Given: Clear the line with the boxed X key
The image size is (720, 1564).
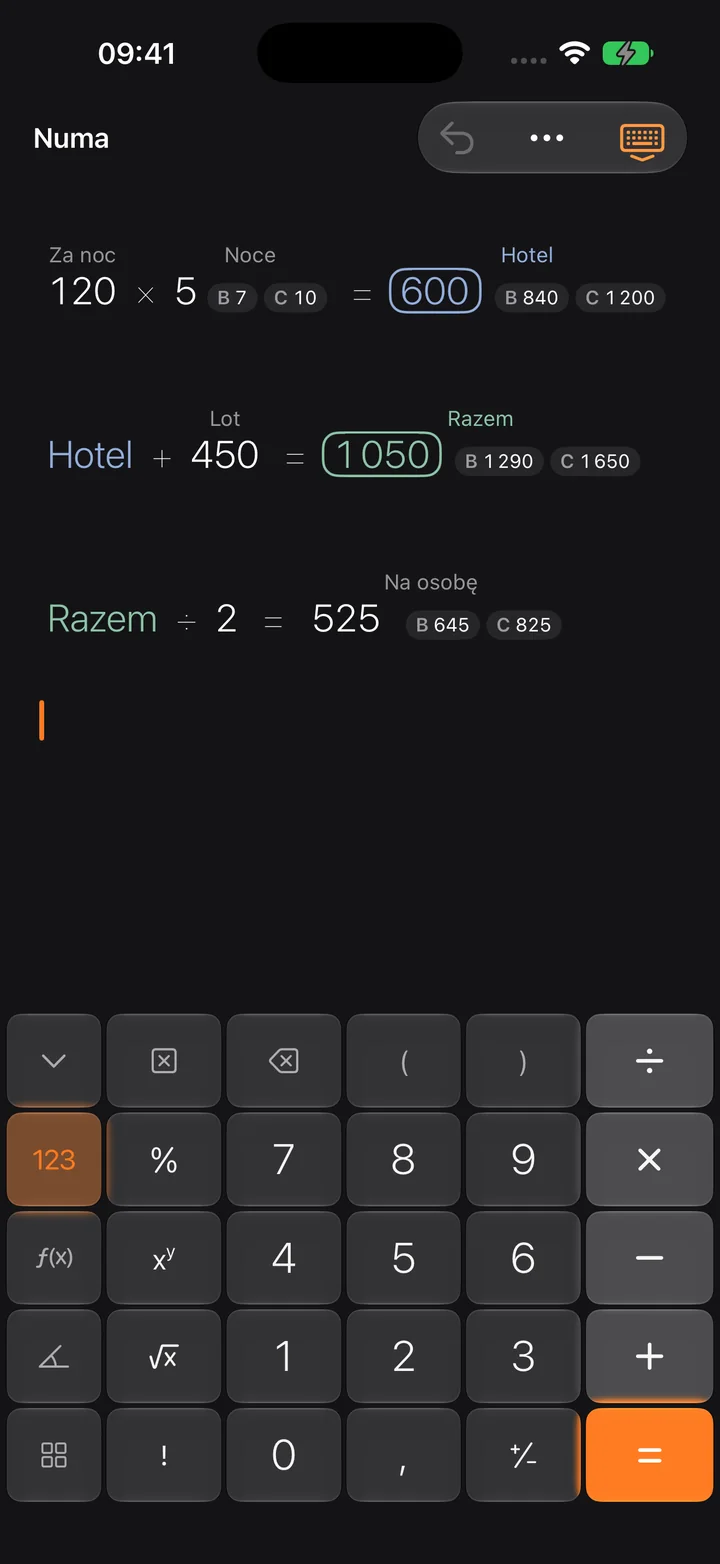Looking at the screenshot, I should point(164,1060).
